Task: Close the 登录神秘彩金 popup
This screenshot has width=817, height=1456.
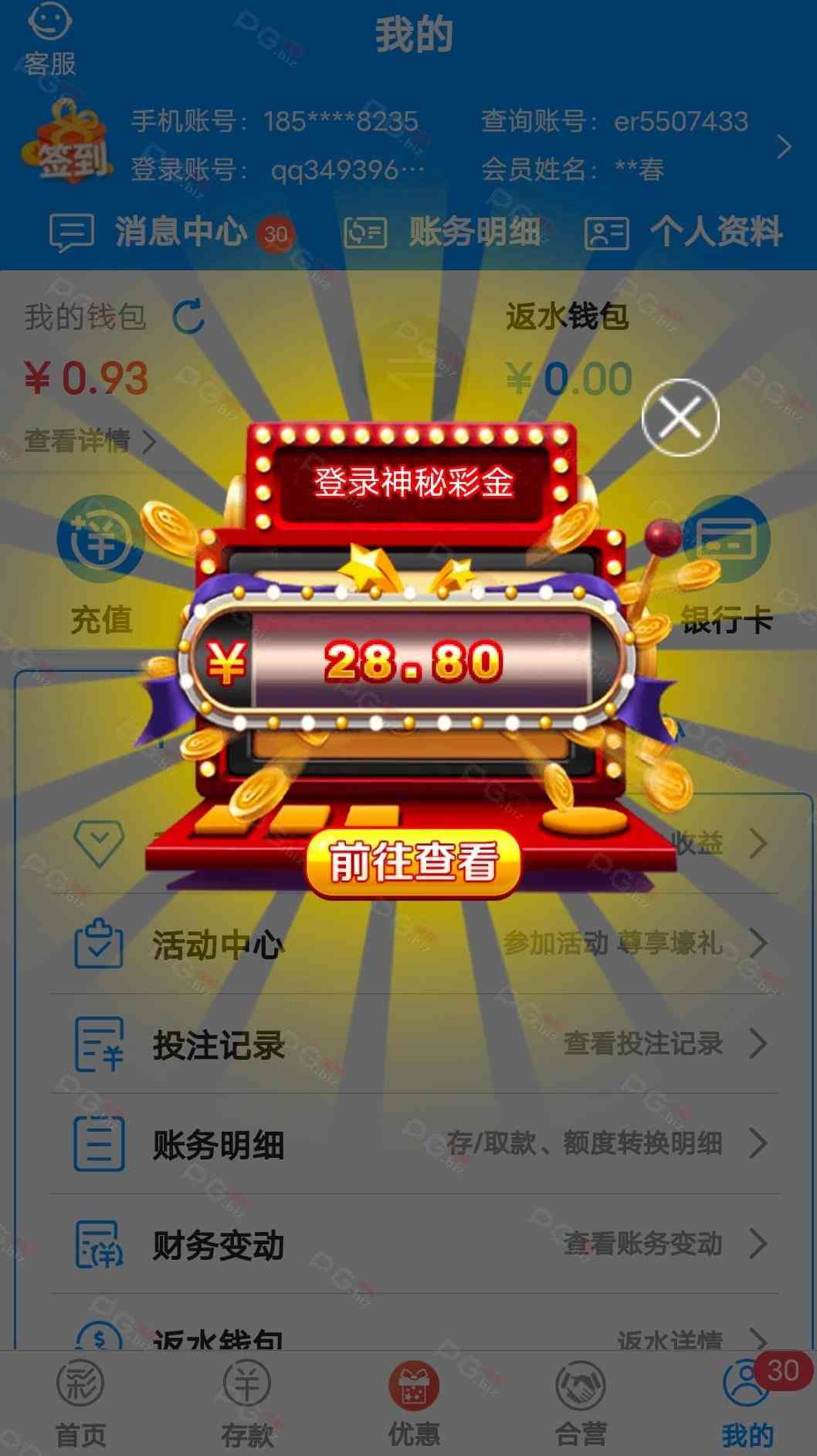Action: click(x=680, y=417)
